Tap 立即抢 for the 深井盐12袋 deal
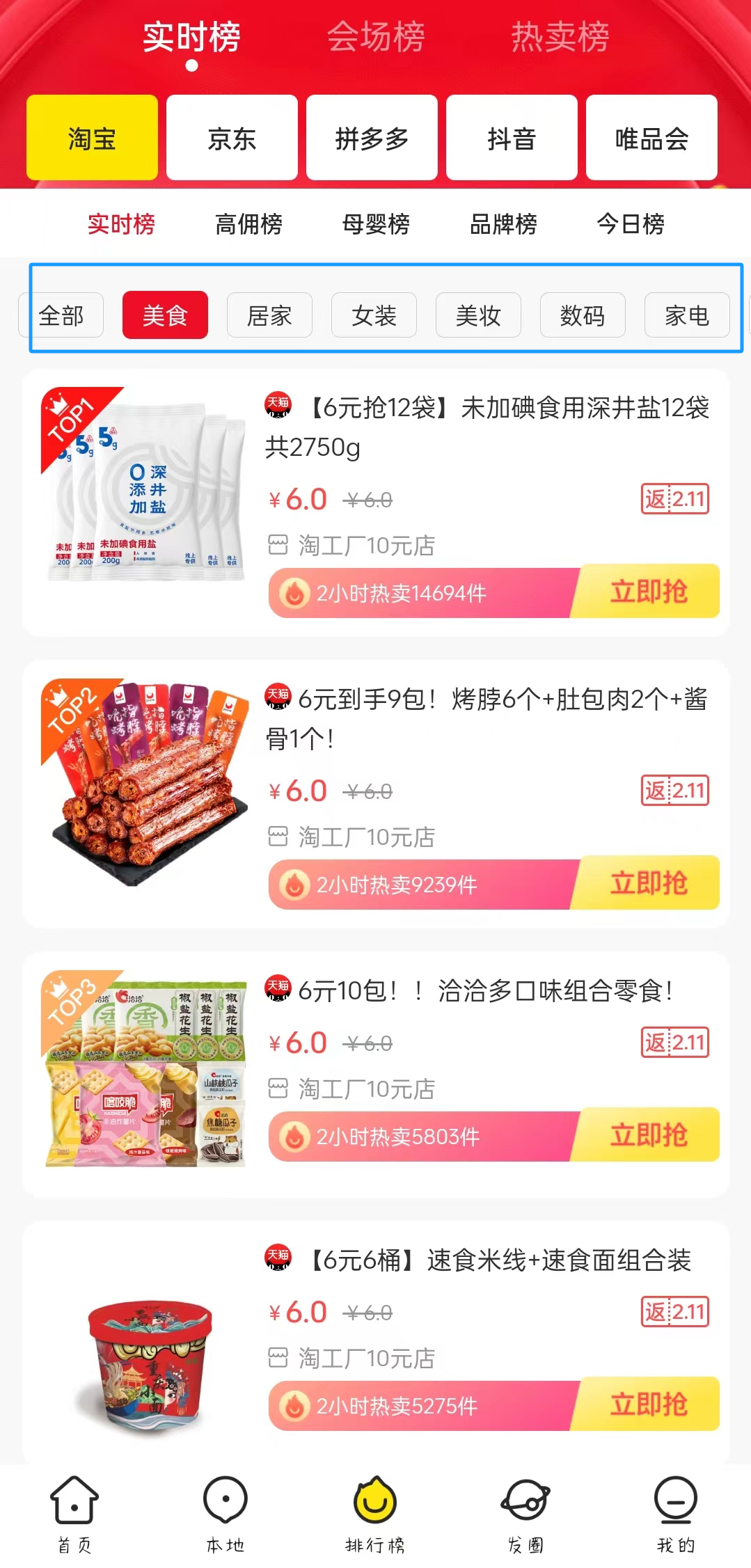This screenshot has width=751, height=1568. [647, 592]
